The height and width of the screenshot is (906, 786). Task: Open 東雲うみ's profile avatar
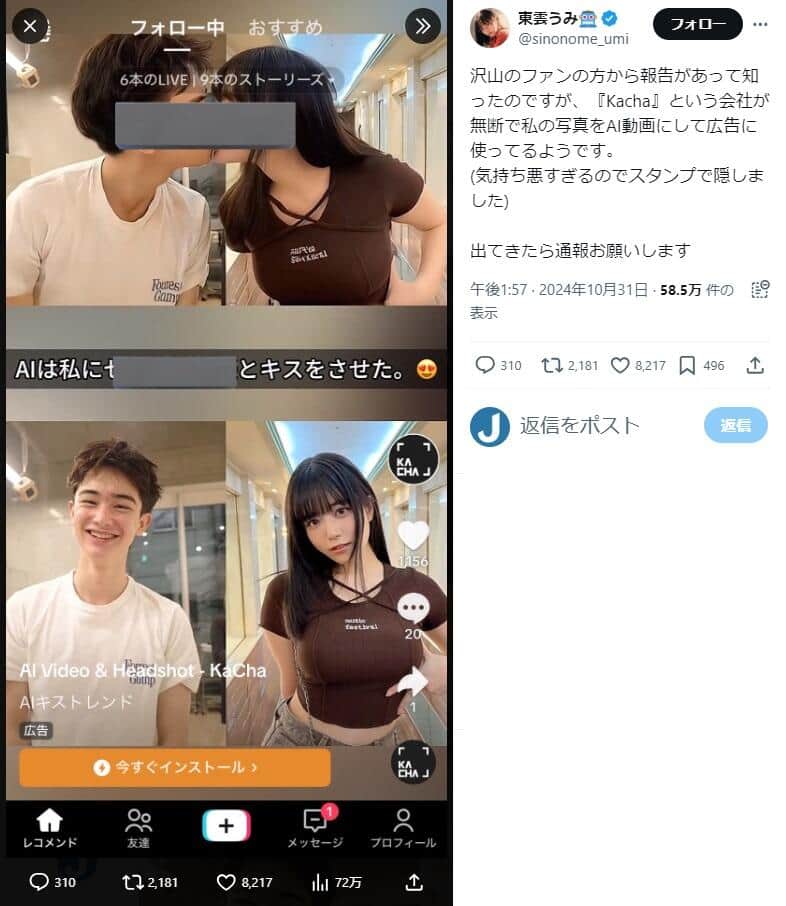[490, 27]
